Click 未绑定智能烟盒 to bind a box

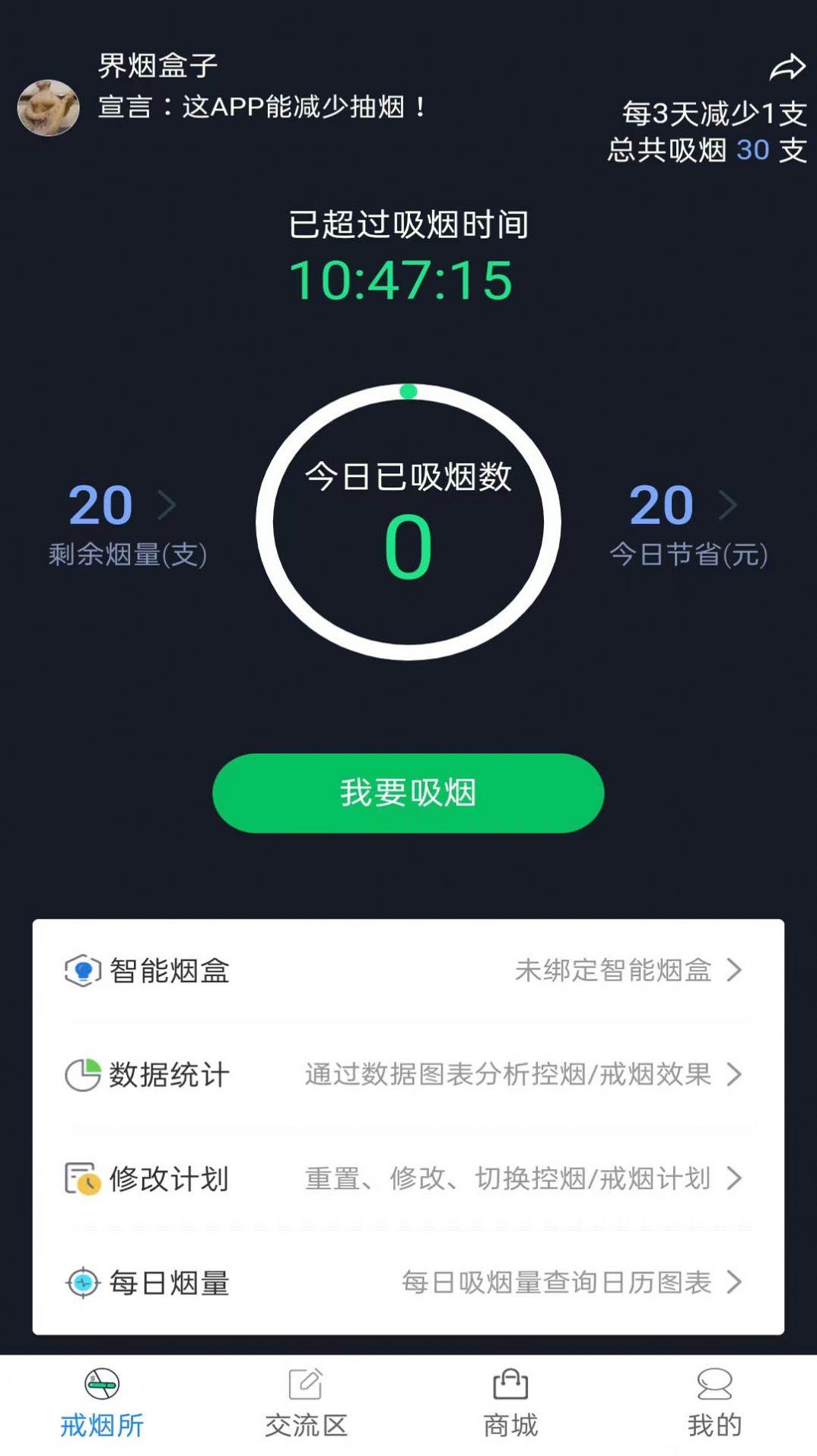tap(611, 971)
